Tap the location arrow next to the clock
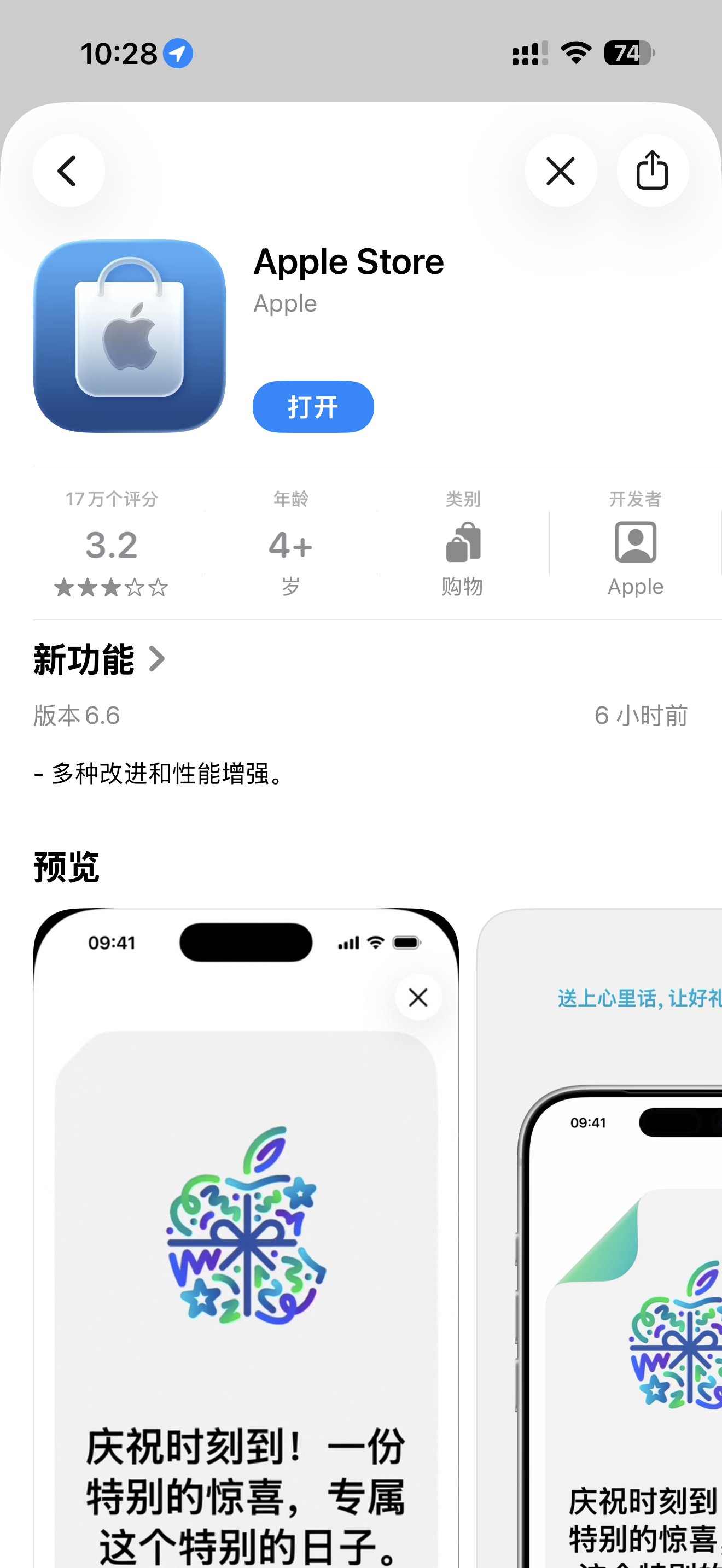 pos(177,53)
